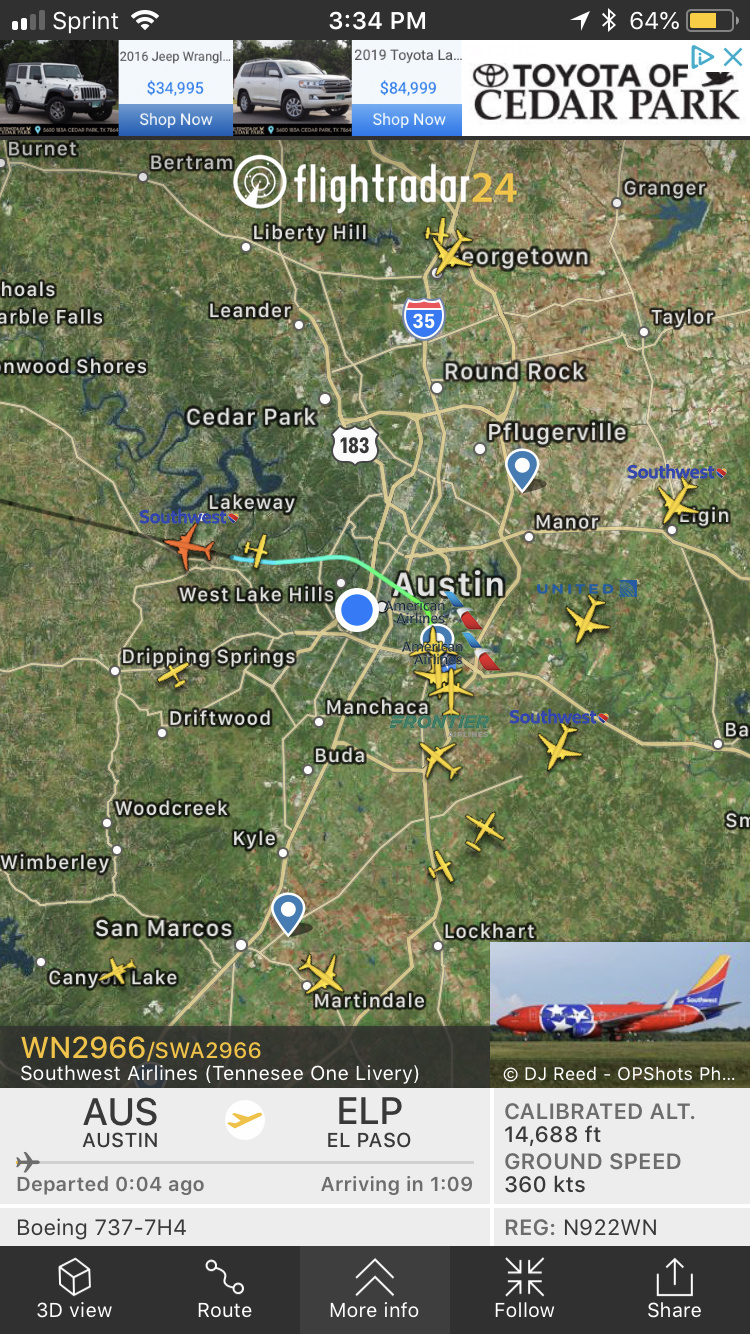750x1334 pixels.
Task: Open the ad info icon
Action: [x=703, y=57]
